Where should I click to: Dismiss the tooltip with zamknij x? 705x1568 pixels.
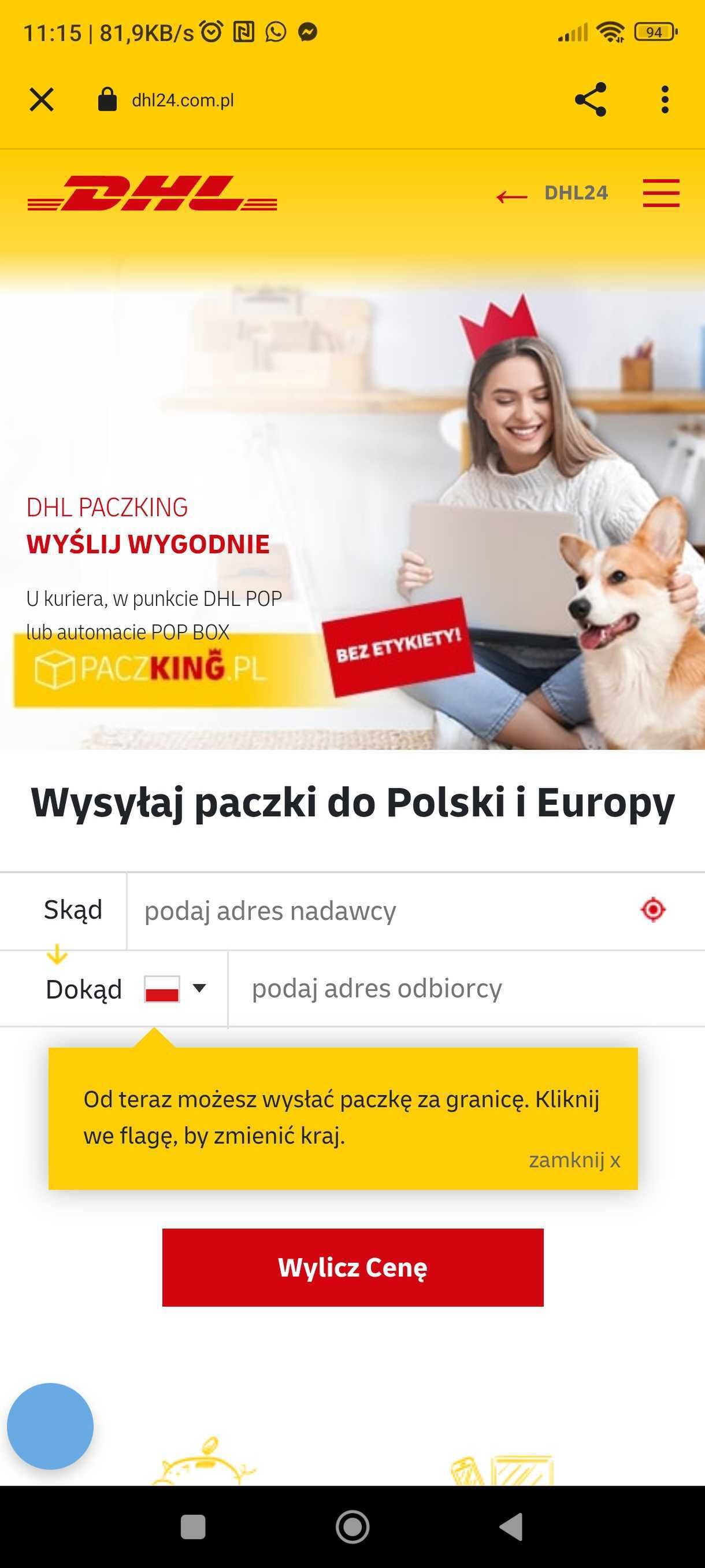coord(574,1160)
